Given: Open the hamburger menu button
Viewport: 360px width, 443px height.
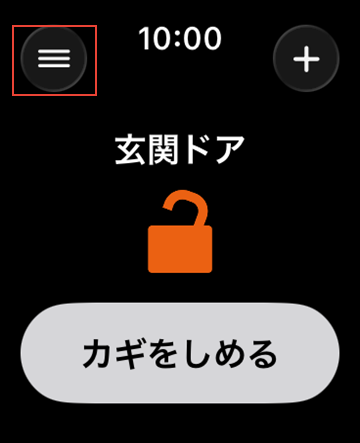Looking at the screenshot, I should (x=54, y=59).
